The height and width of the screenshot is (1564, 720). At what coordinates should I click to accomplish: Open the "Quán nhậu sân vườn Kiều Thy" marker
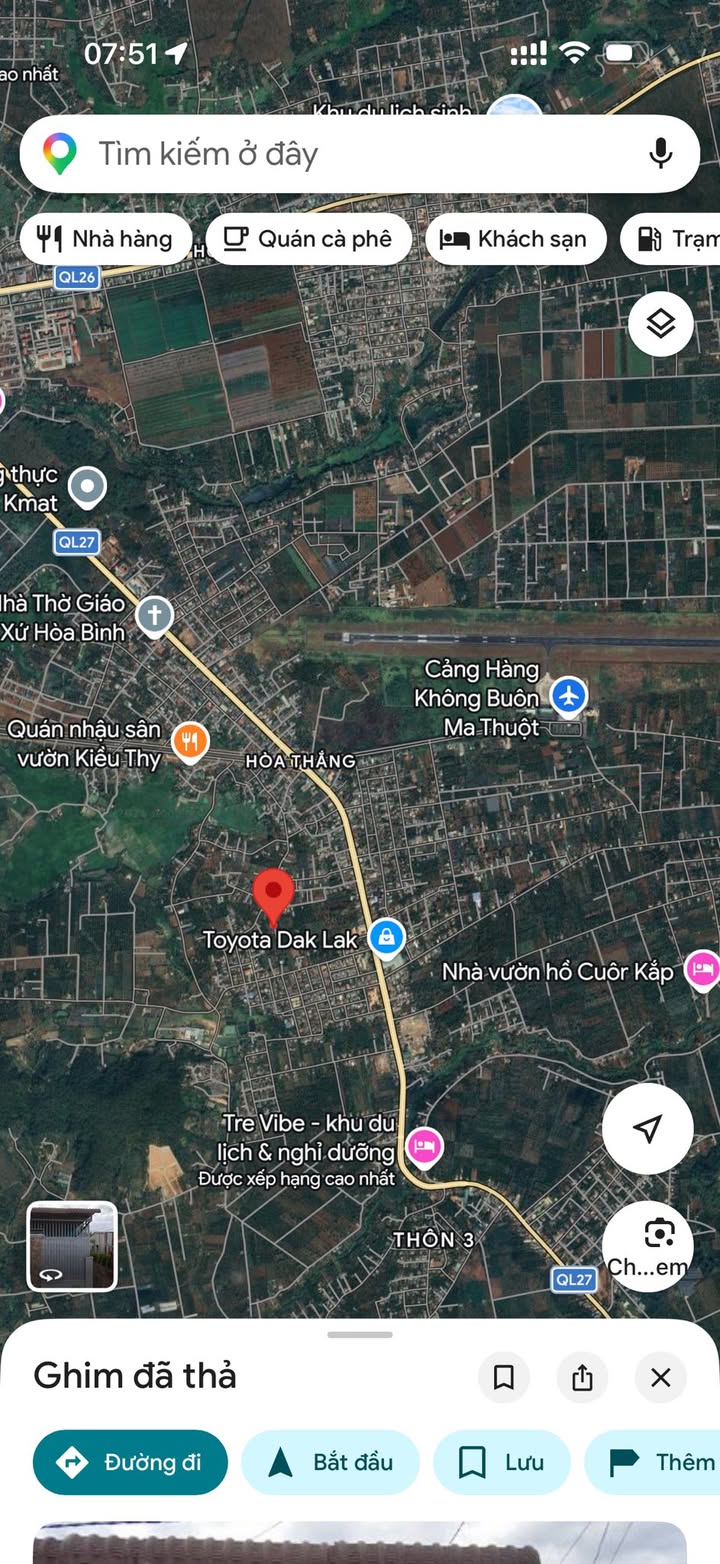point(190,741)
